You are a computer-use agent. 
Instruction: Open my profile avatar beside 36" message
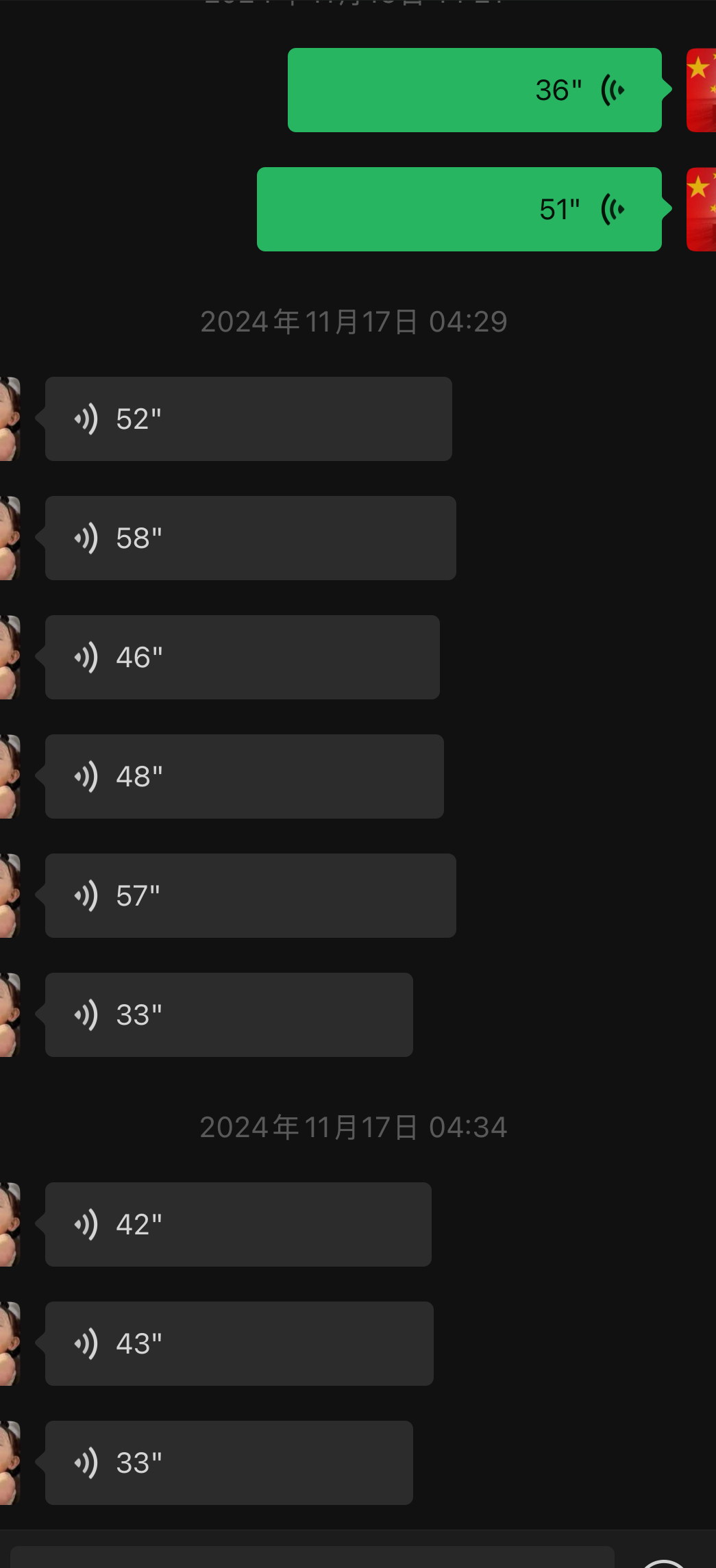click(702, 90)
